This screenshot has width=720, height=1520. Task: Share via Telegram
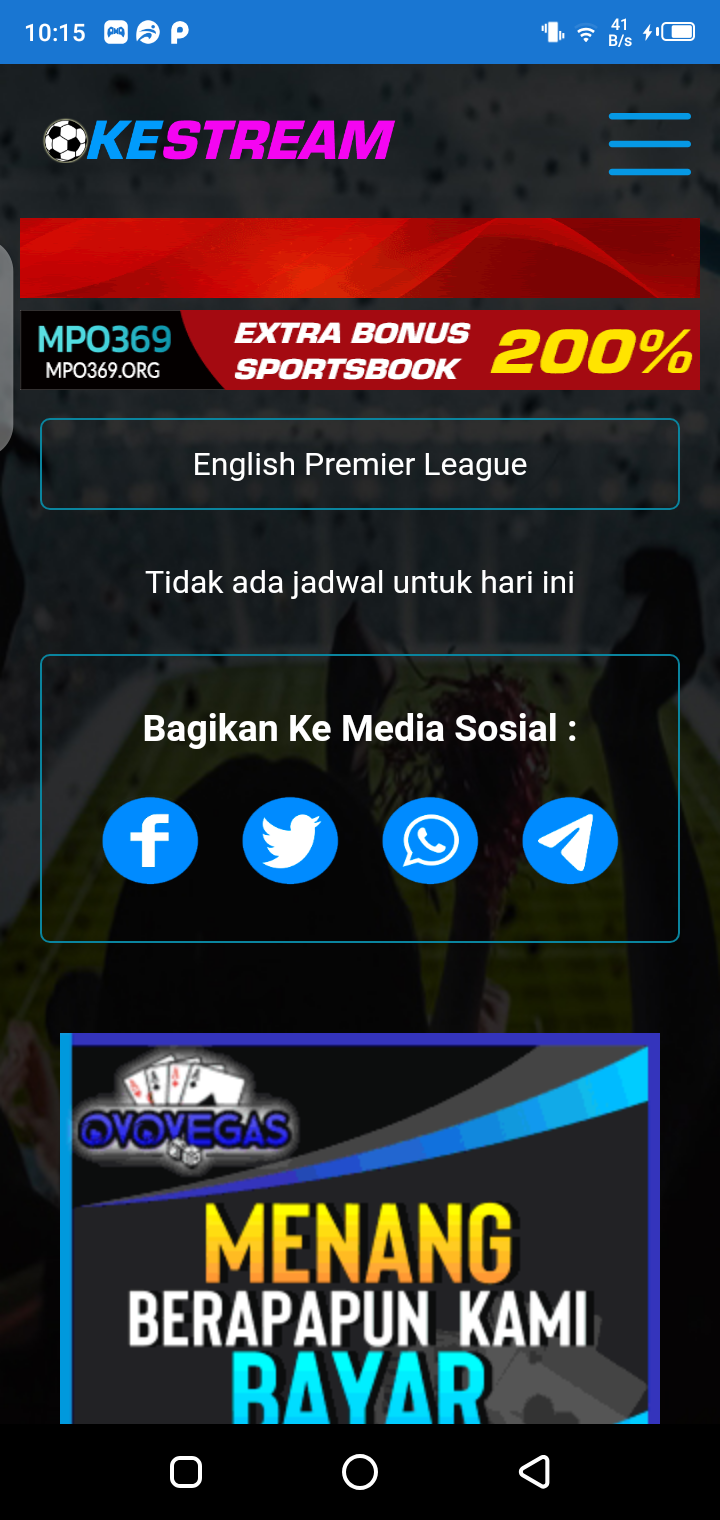point(570,840)
